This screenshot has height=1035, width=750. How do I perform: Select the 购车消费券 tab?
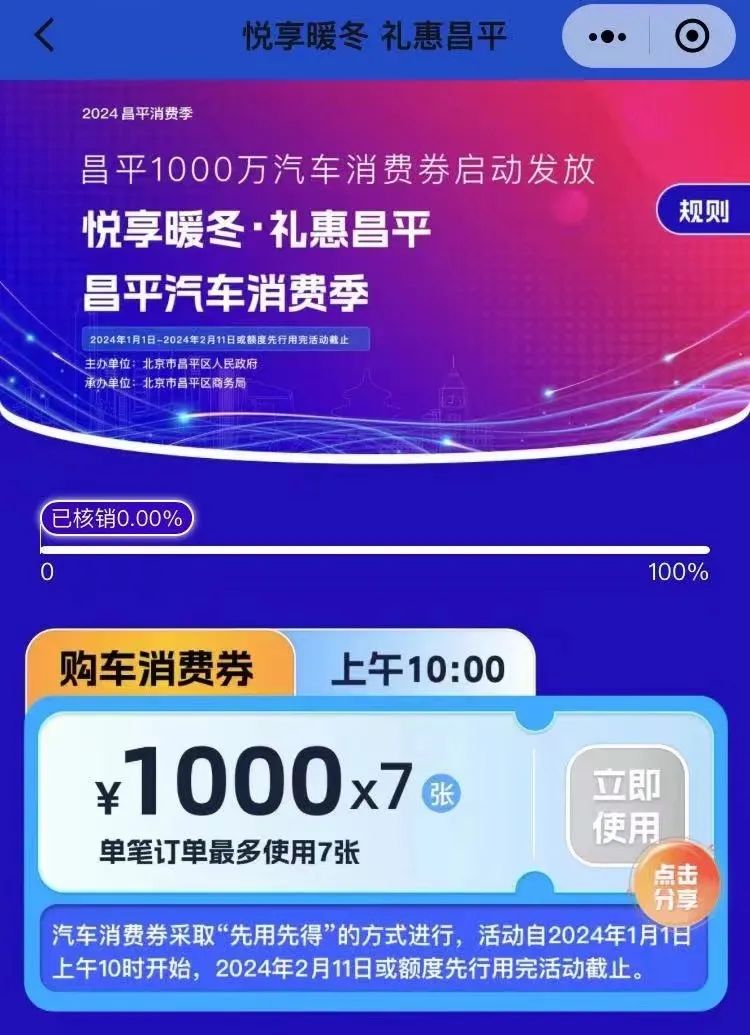click(157, 668)
